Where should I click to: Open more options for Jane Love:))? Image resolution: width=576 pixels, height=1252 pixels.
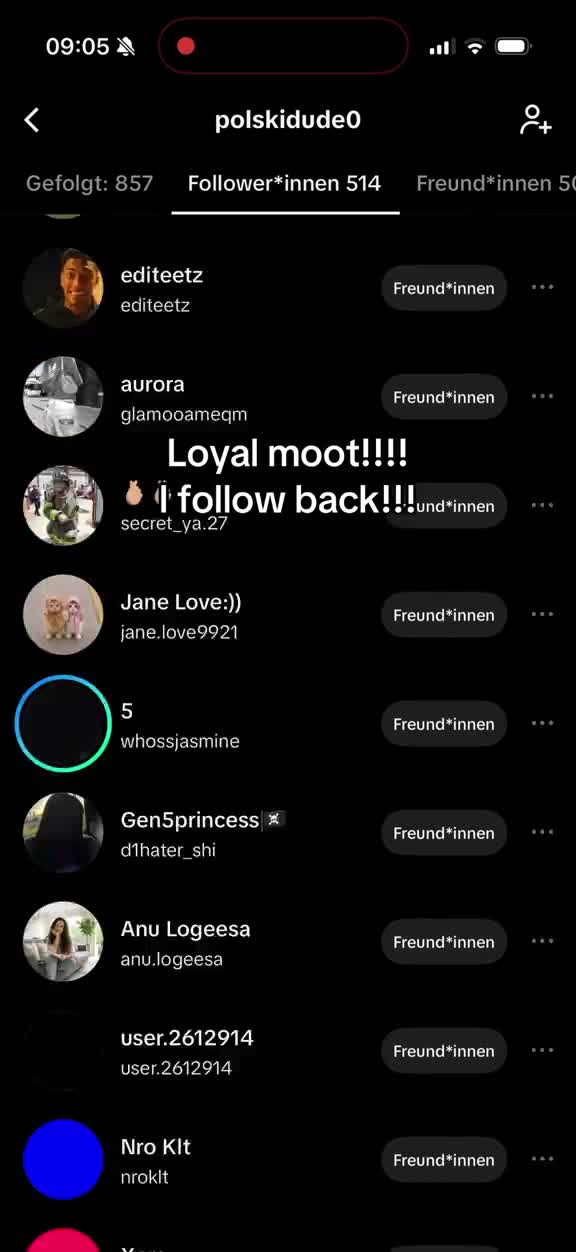[542, 614]
